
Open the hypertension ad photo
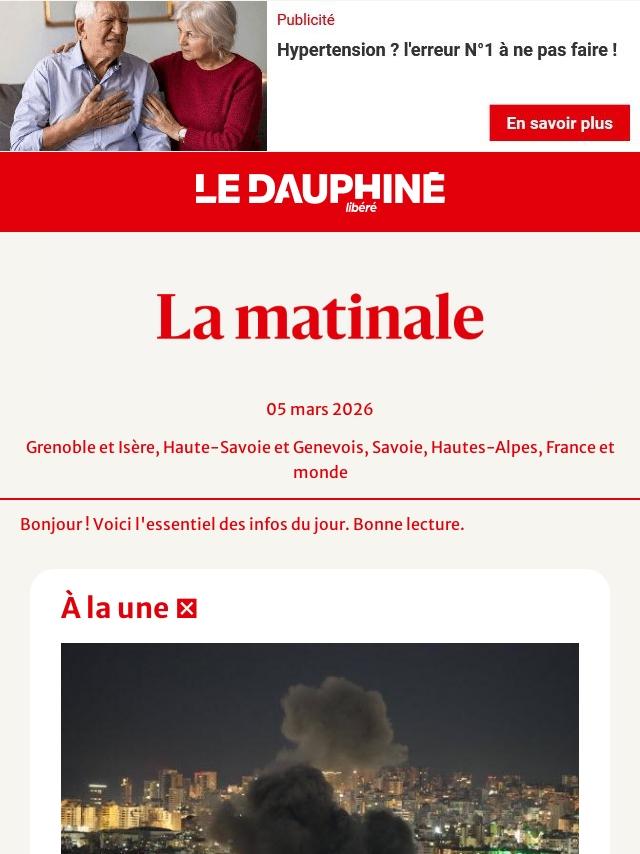(133, 75)
